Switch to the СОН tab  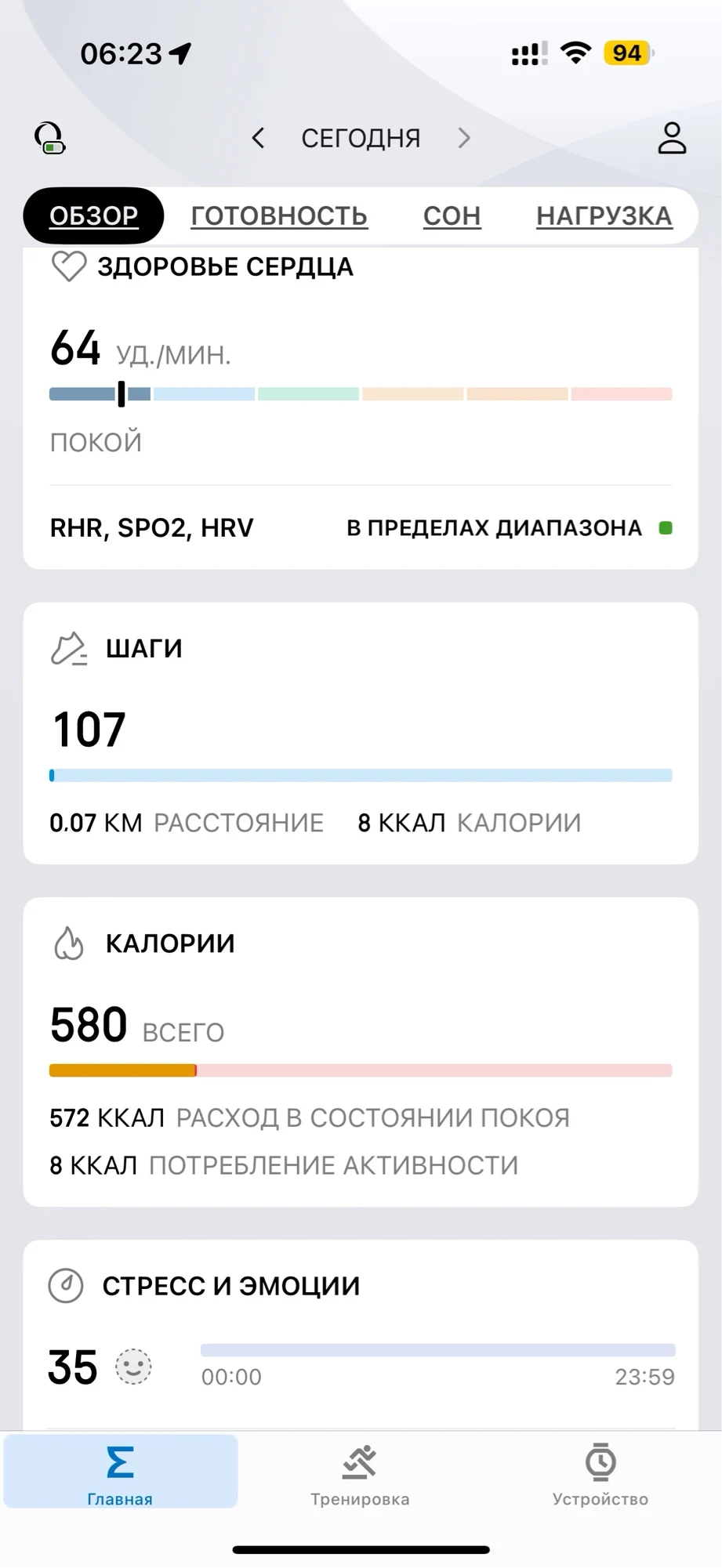point(452,215)
